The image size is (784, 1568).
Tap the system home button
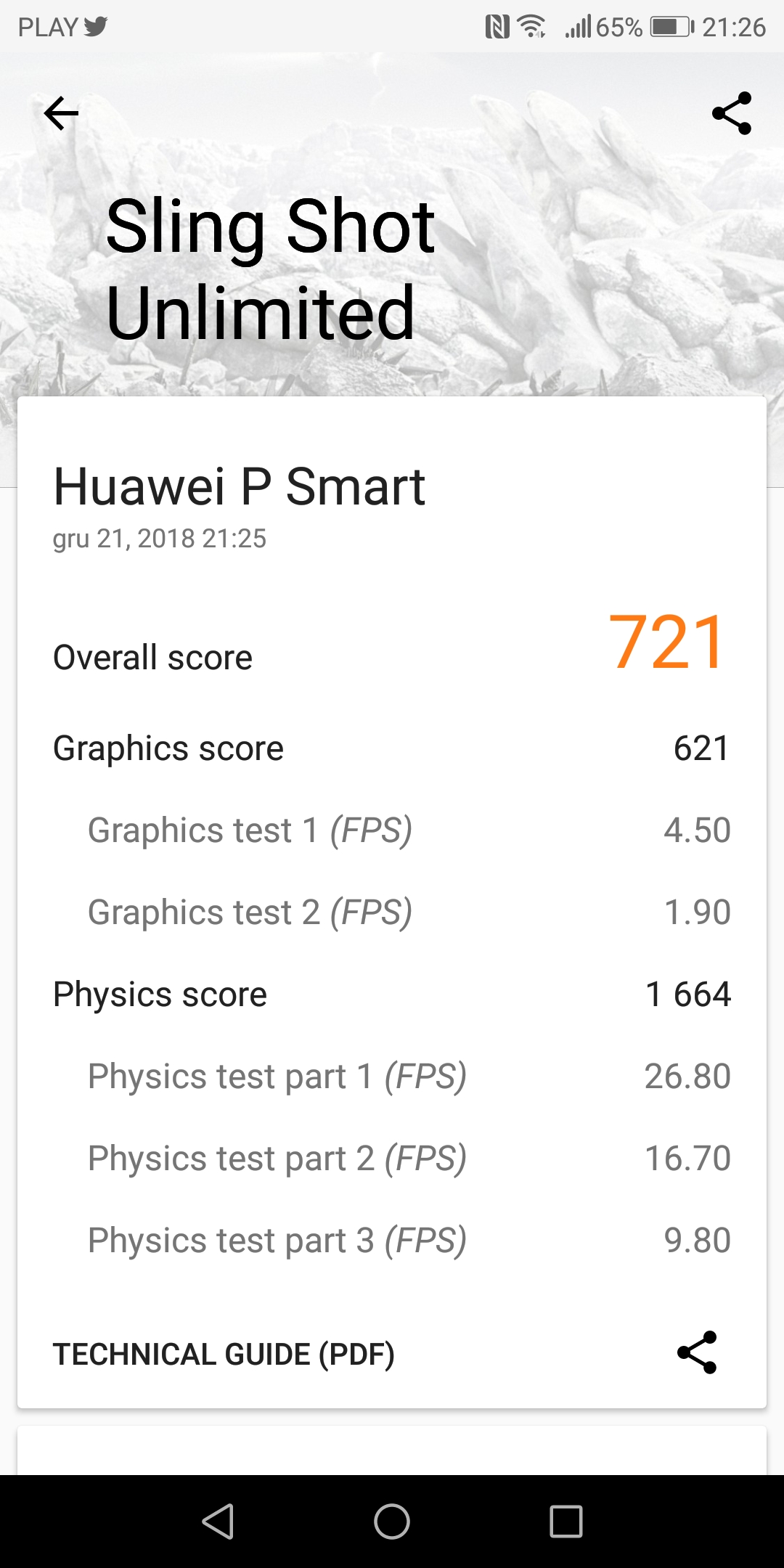pyautogui.click(x=392, y=1522)
